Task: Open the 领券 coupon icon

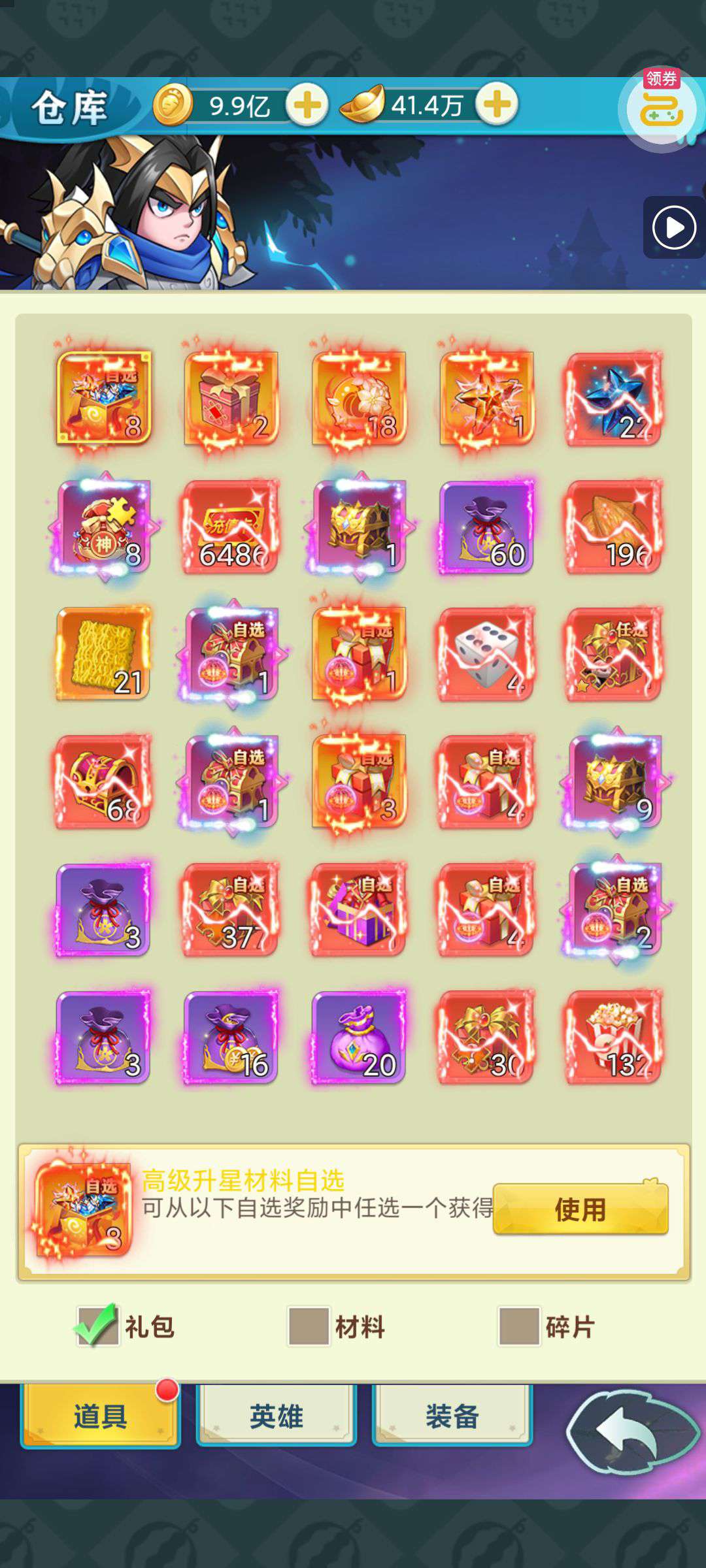Action: point(660,108)
